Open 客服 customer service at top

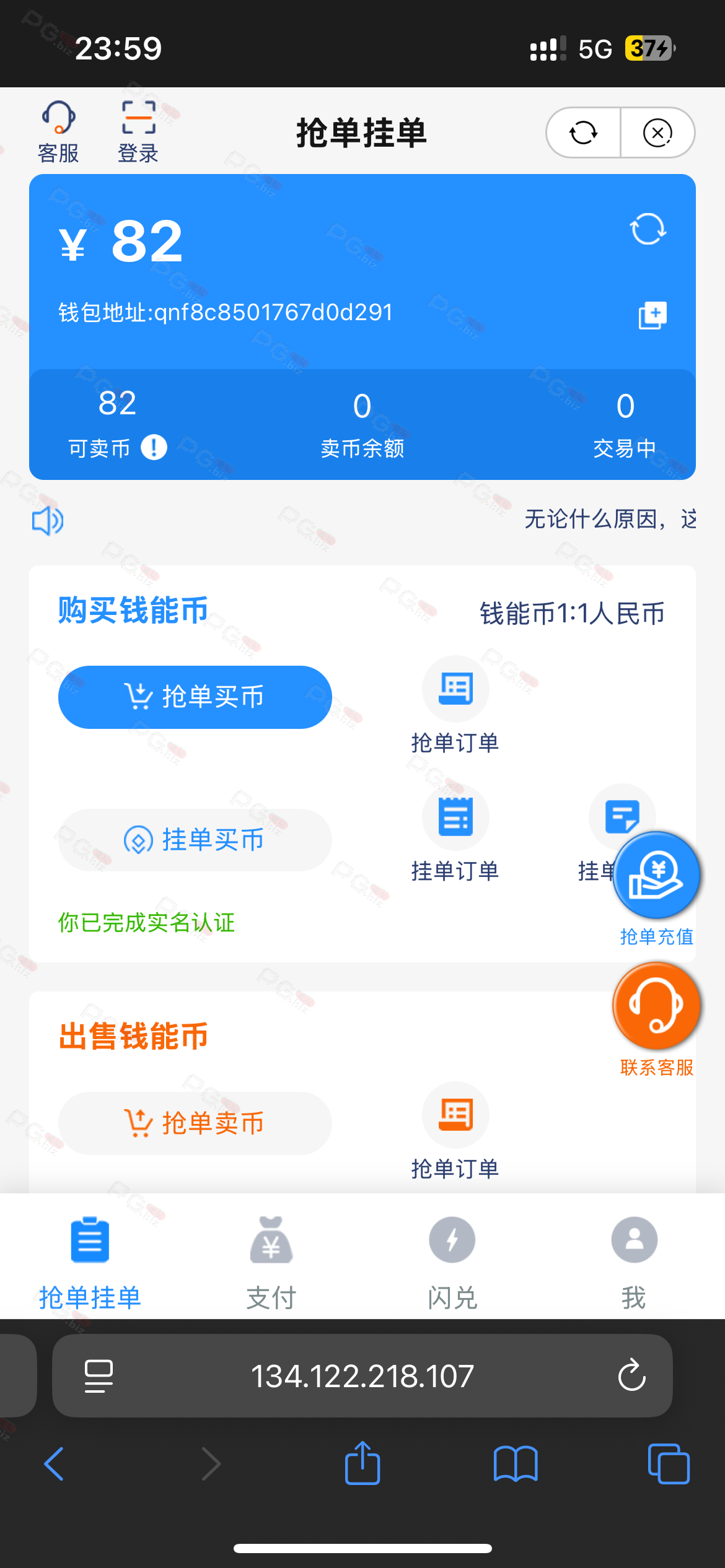click(58, 131)
